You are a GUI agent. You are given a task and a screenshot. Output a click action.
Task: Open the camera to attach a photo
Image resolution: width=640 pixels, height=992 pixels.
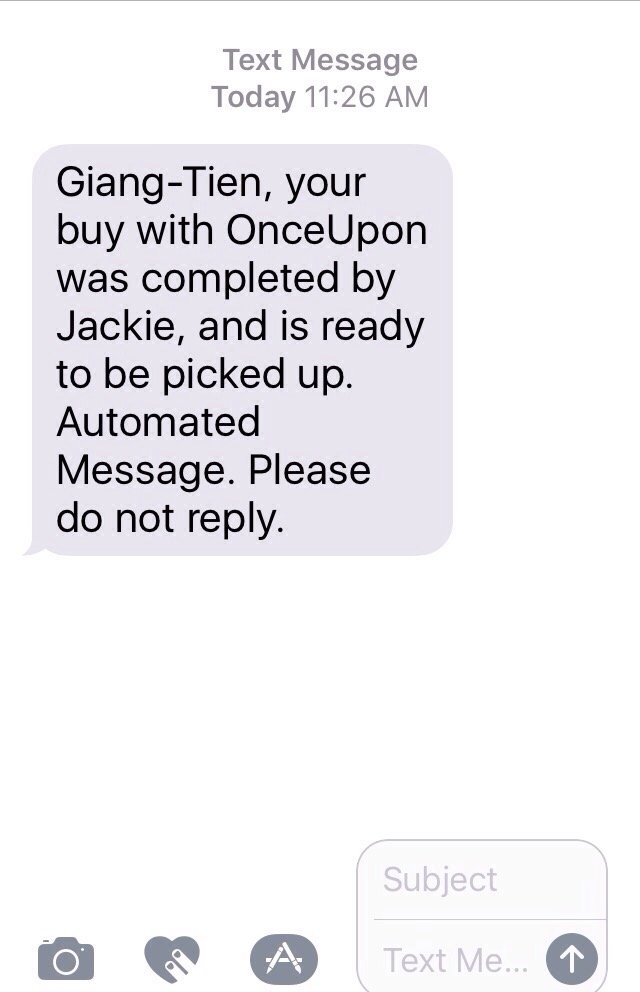[66, 959]
